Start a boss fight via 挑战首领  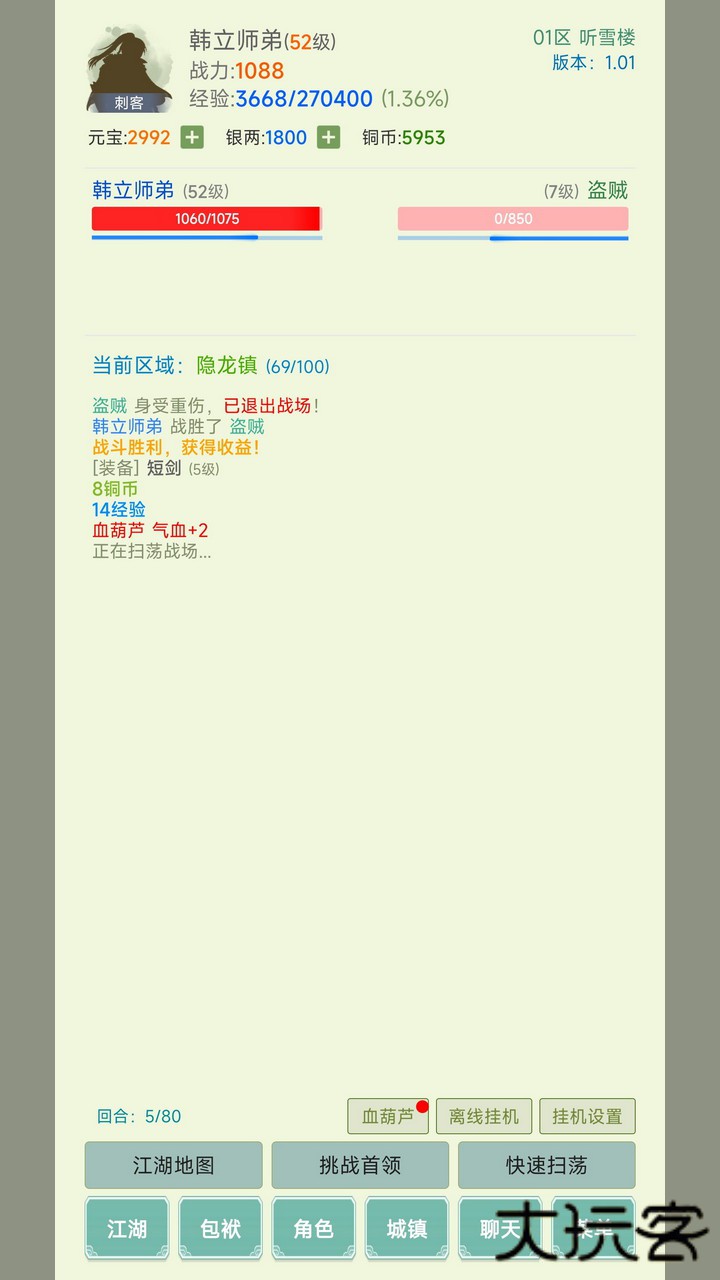[x=359, y=1165]
